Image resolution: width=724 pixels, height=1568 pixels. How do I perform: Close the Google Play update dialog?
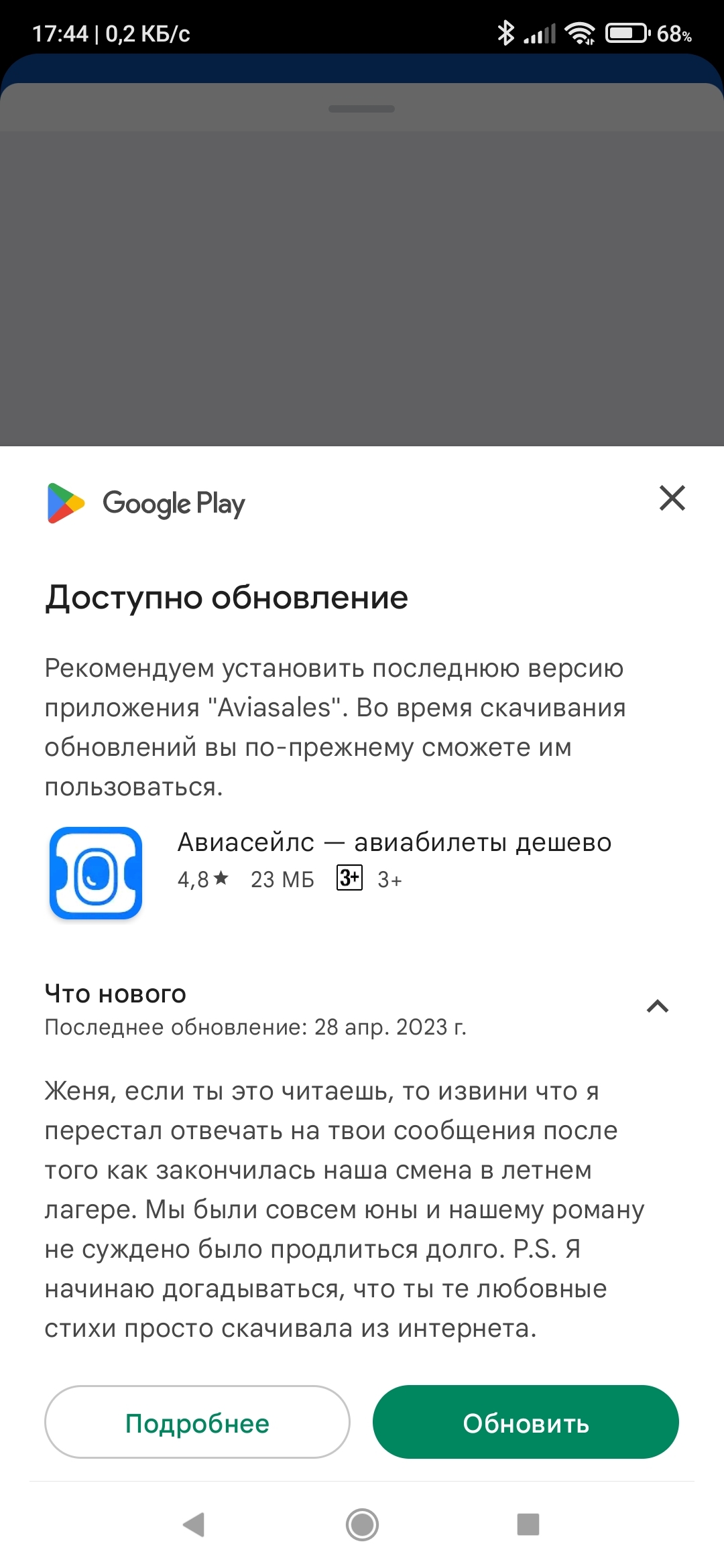[x=672, y=499]
